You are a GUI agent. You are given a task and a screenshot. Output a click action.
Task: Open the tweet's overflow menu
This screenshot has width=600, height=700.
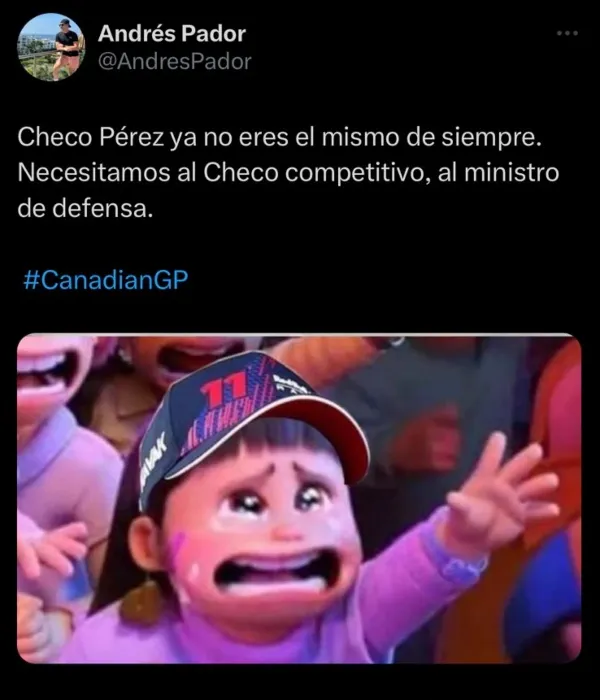[x=567, y=34]
